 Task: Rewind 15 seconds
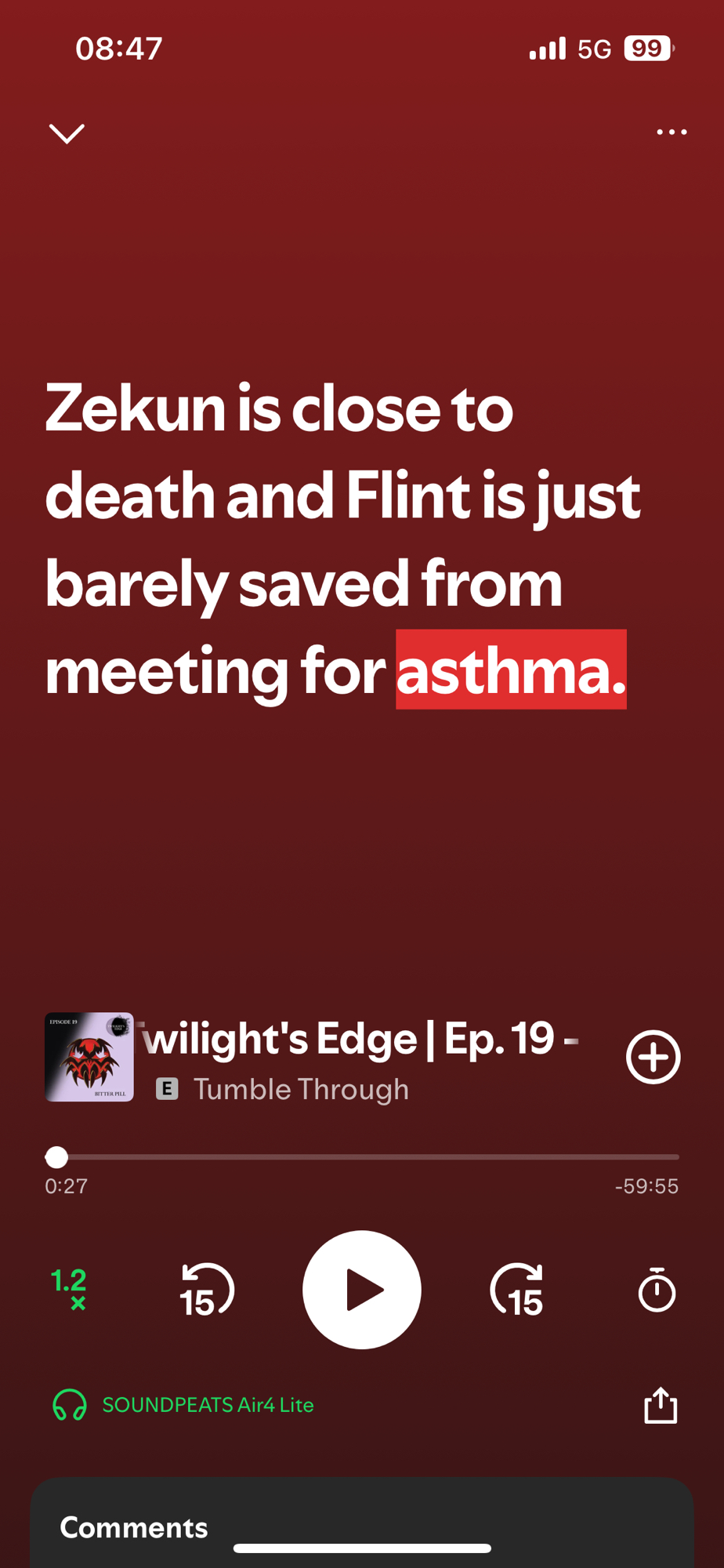[x=207, y=1290]
